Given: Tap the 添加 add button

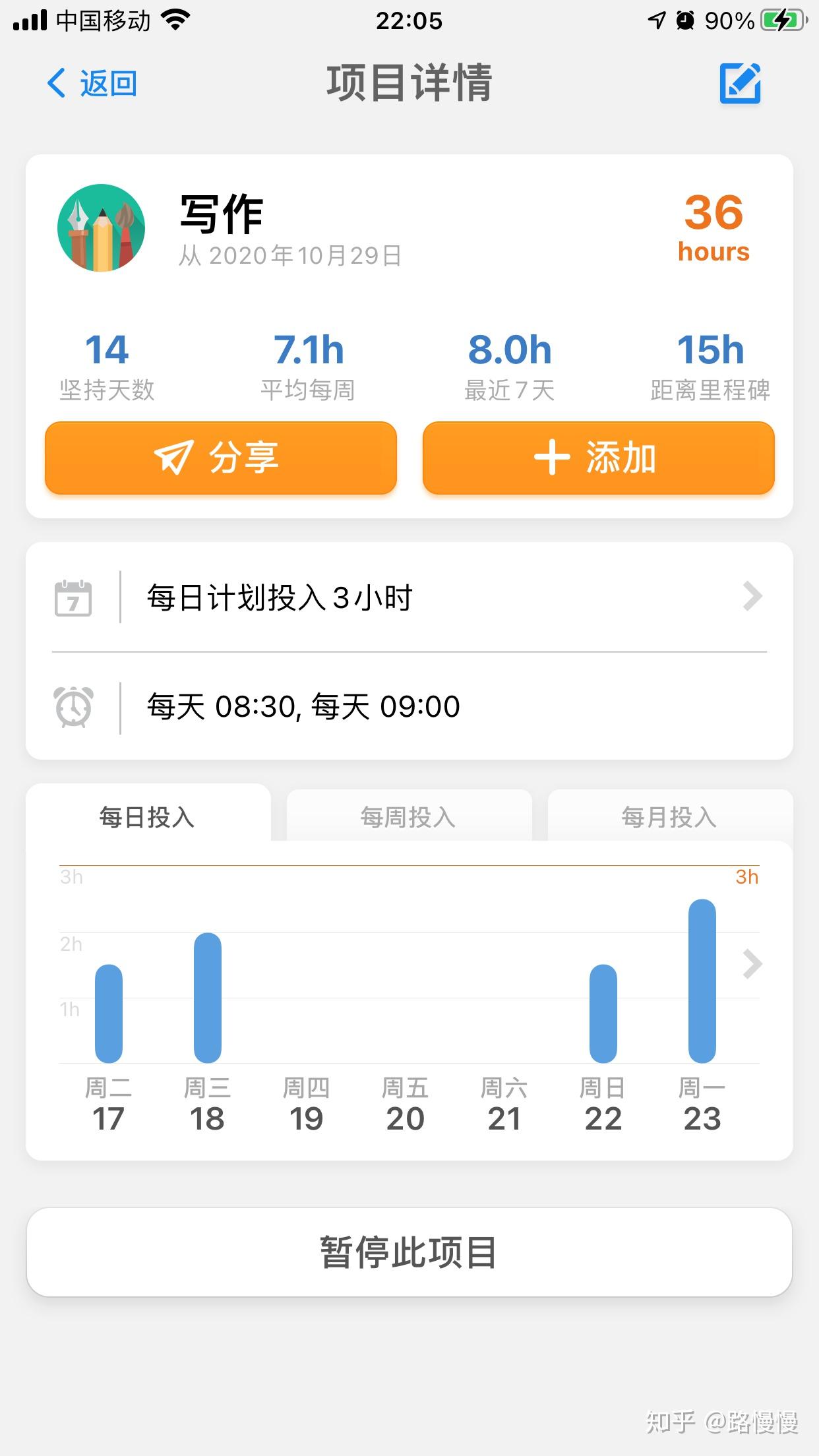Looking at the screenshot, I should click(599, 458).
